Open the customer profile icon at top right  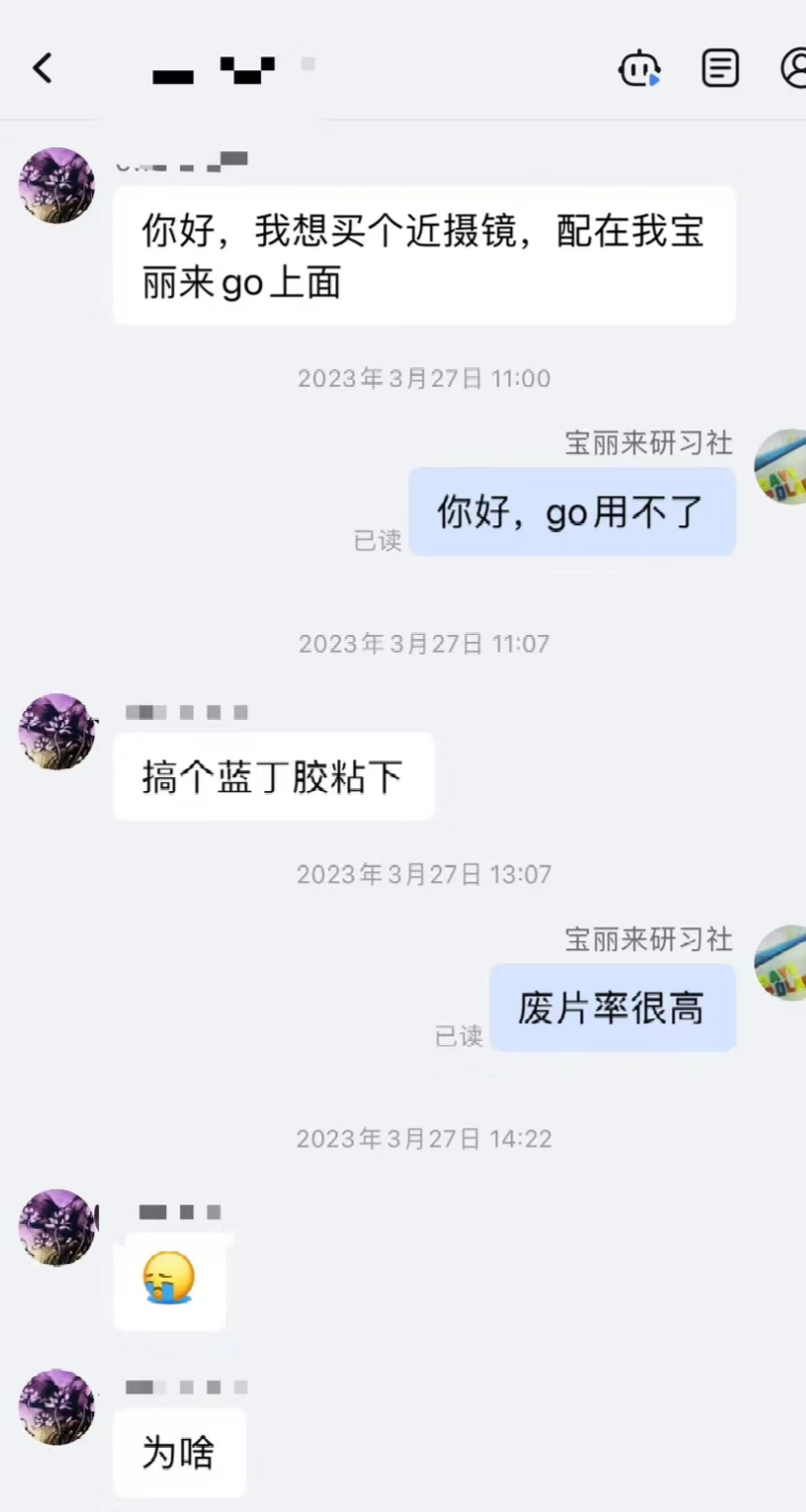pos(793,68)
